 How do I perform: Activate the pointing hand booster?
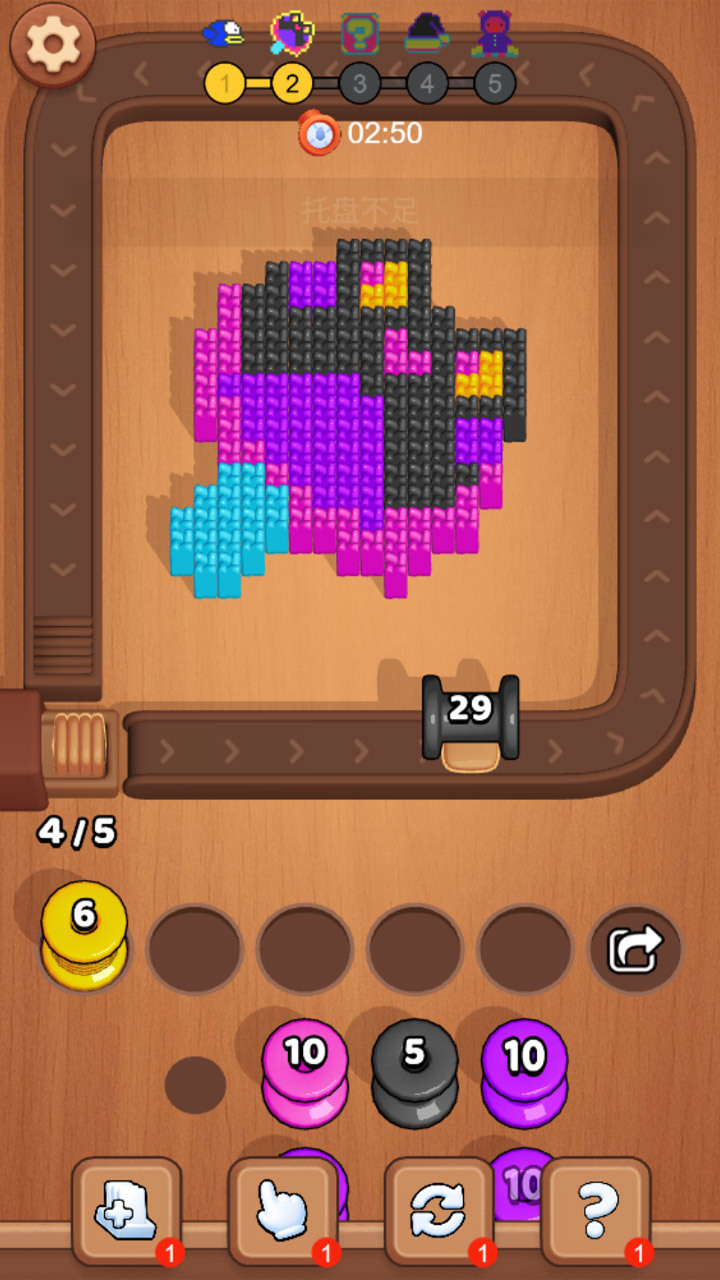[282, 1210]
